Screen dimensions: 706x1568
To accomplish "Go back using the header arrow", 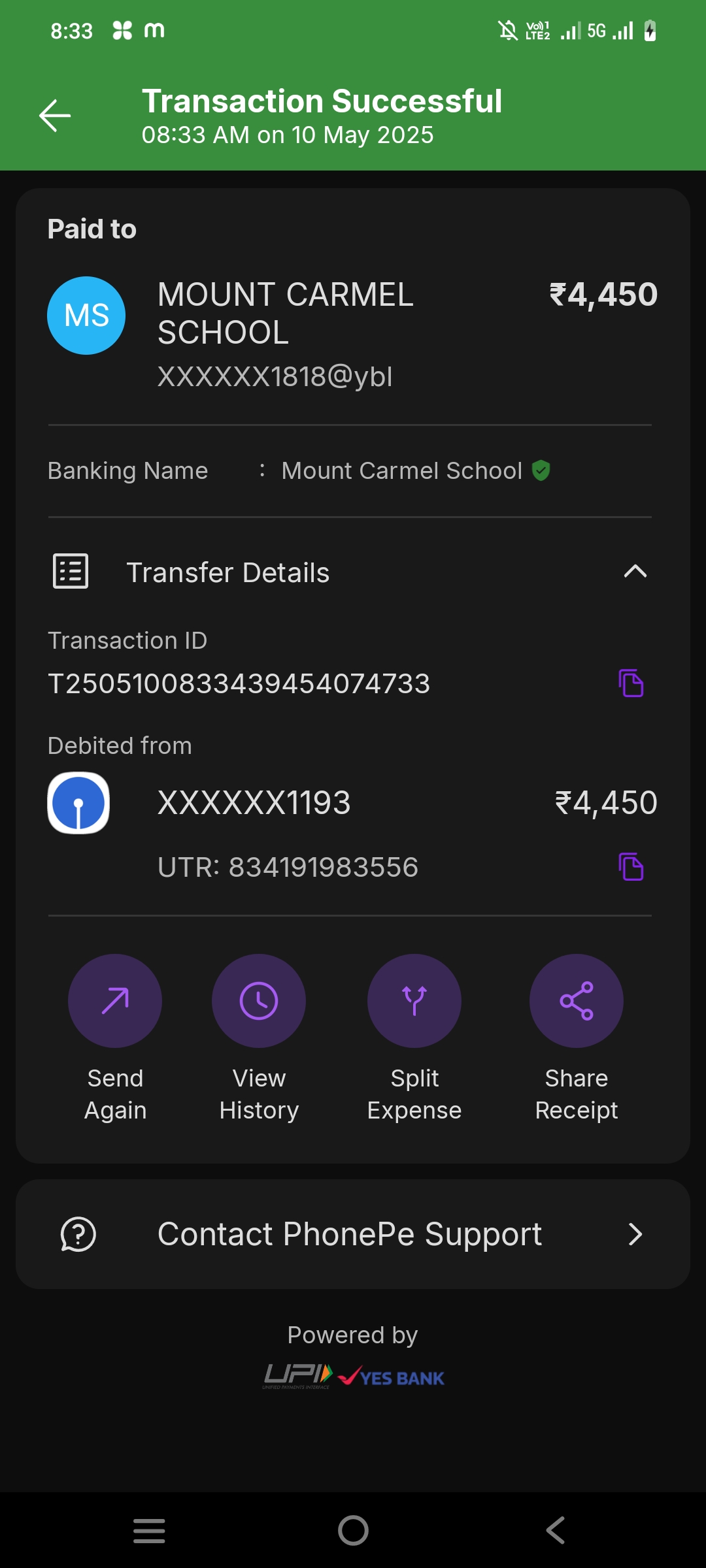I will click(55, 116).
